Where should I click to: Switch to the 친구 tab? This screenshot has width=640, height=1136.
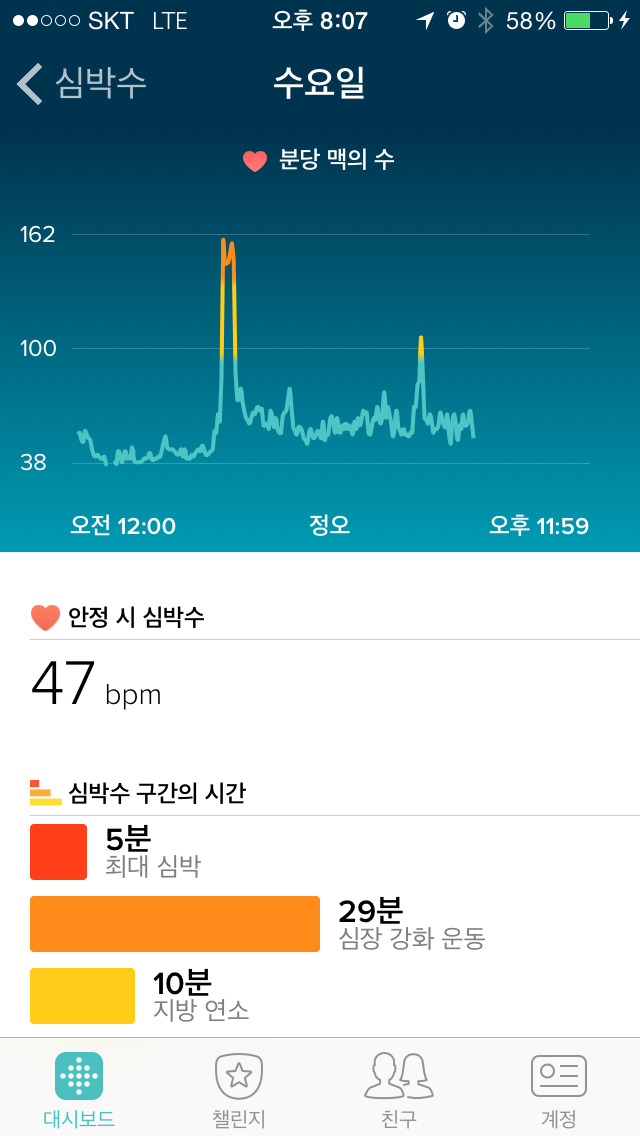(x=398, y=1088)
